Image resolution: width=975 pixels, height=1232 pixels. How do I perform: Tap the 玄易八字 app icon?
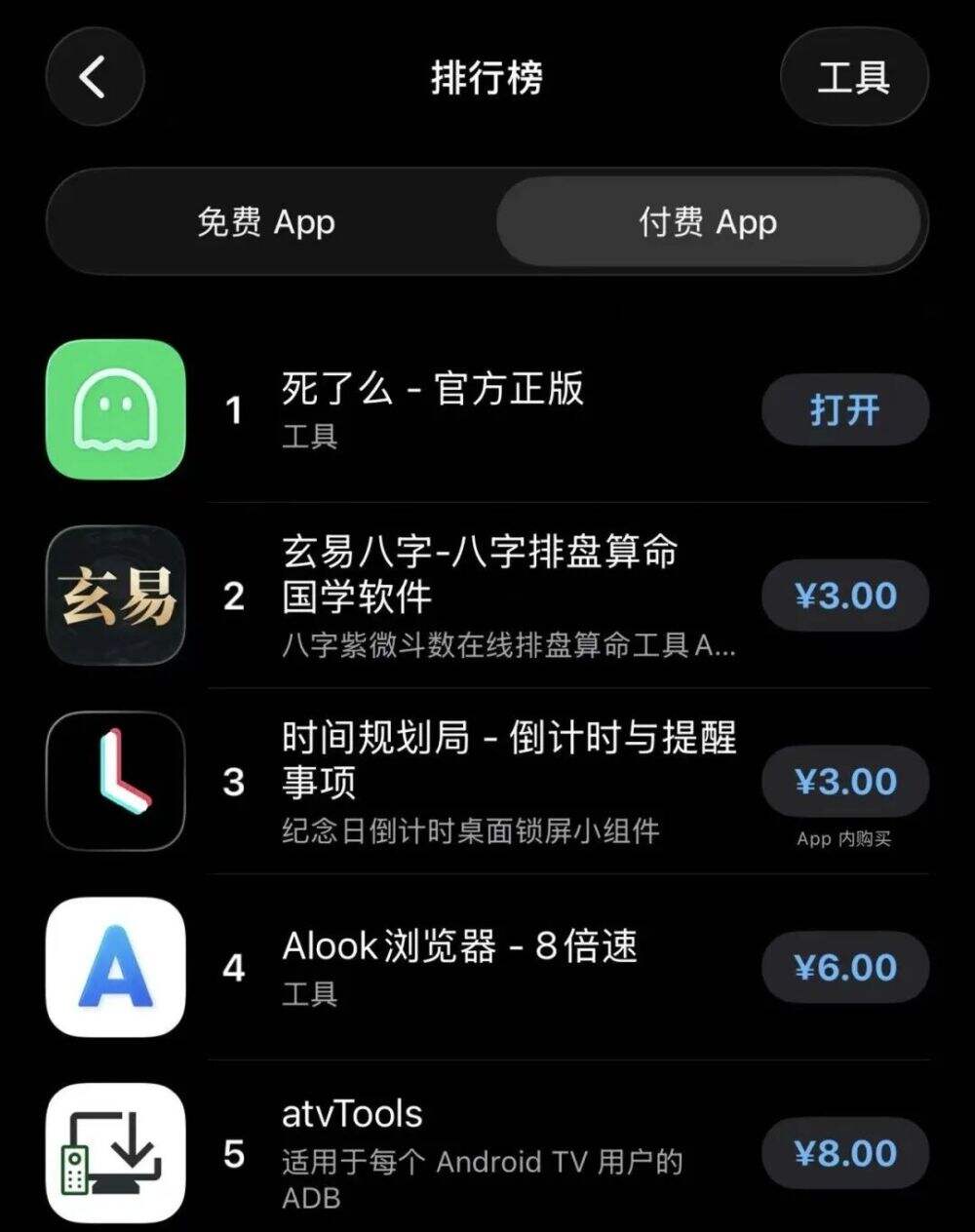click(114, 596)
